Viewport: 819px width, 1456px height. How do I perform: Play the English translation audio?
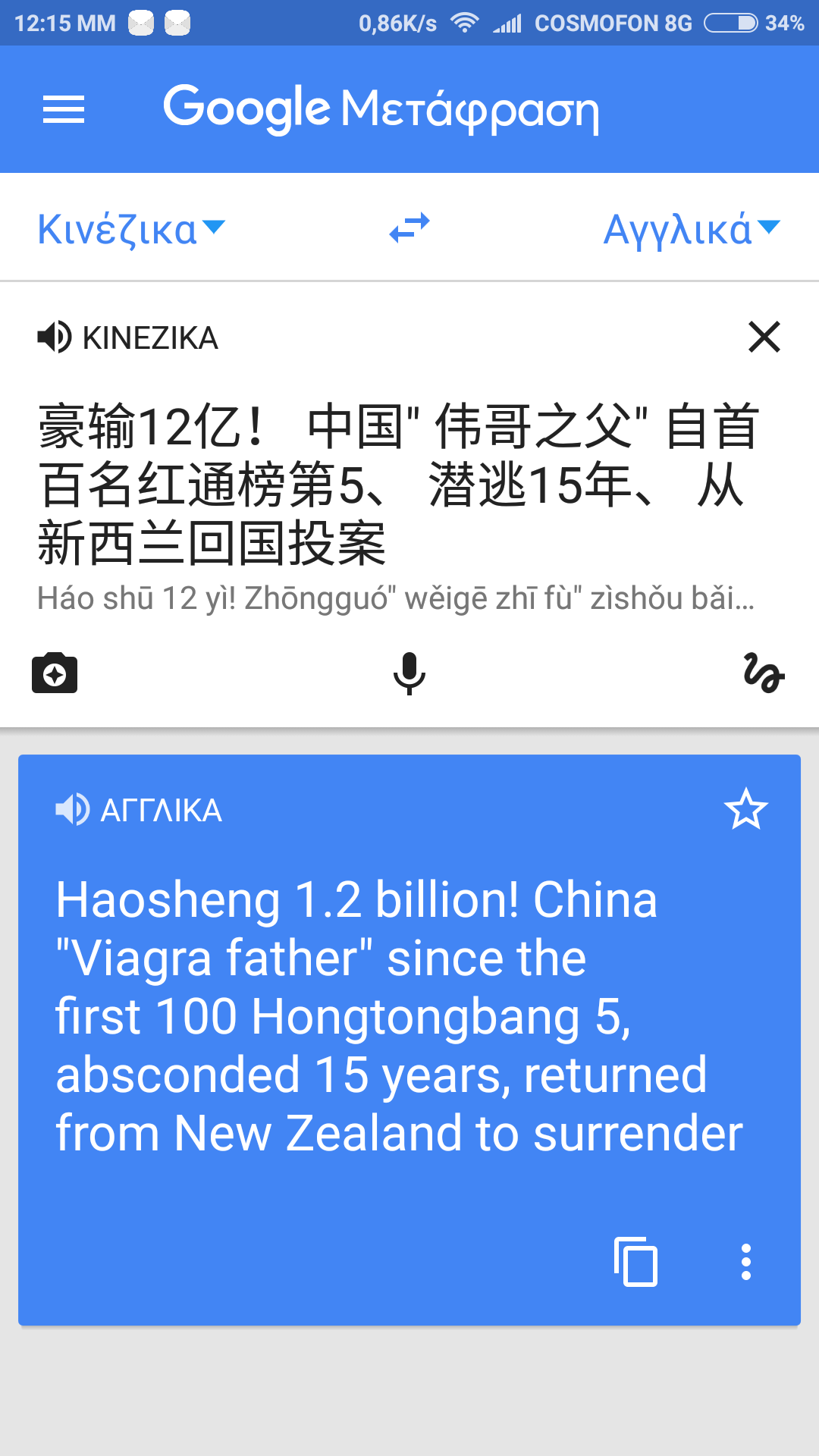pos(73,810)
